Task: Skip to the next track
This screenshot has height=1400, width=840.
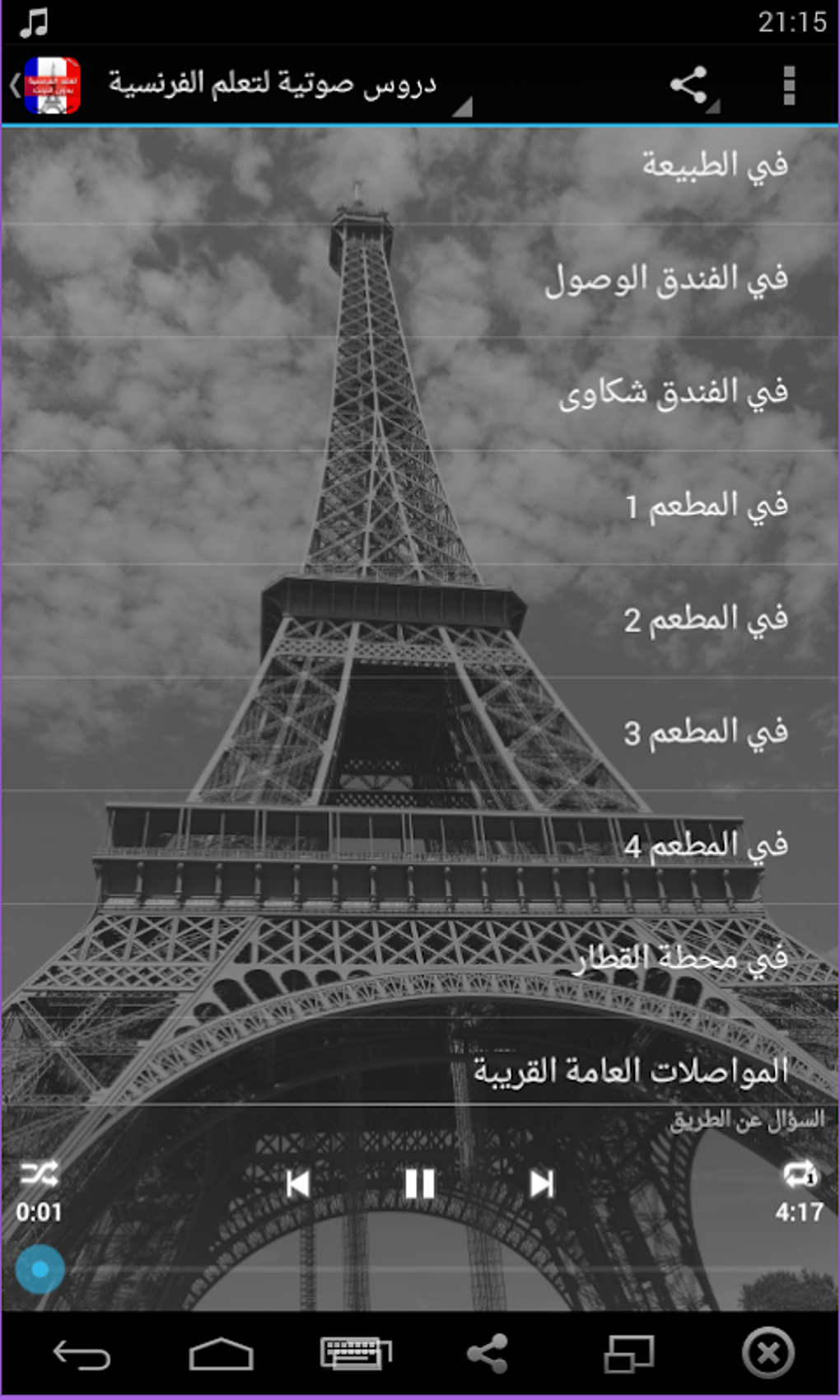Action: (541, 1185)
